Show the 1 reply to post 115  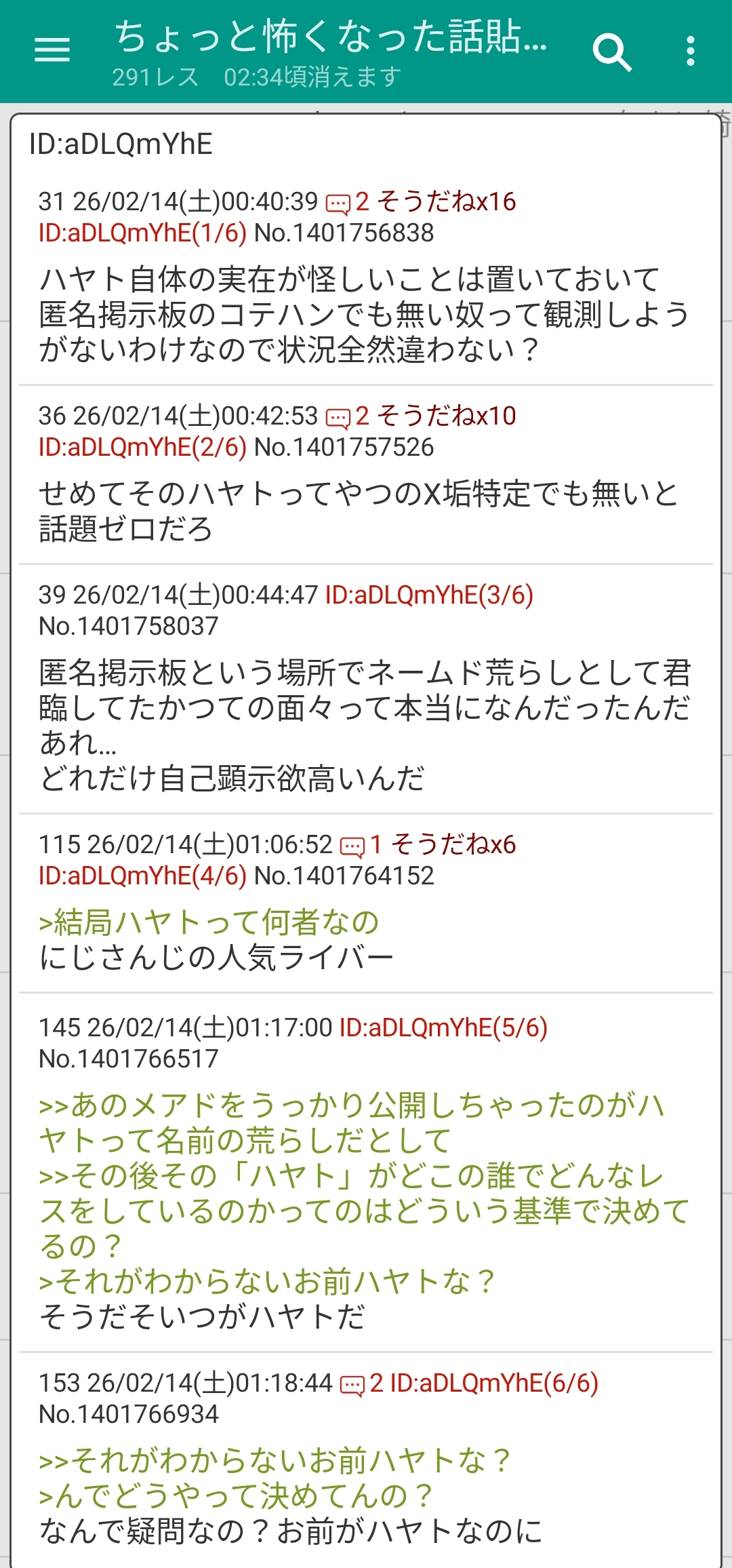pyautogui.click(x=361, y=845)
